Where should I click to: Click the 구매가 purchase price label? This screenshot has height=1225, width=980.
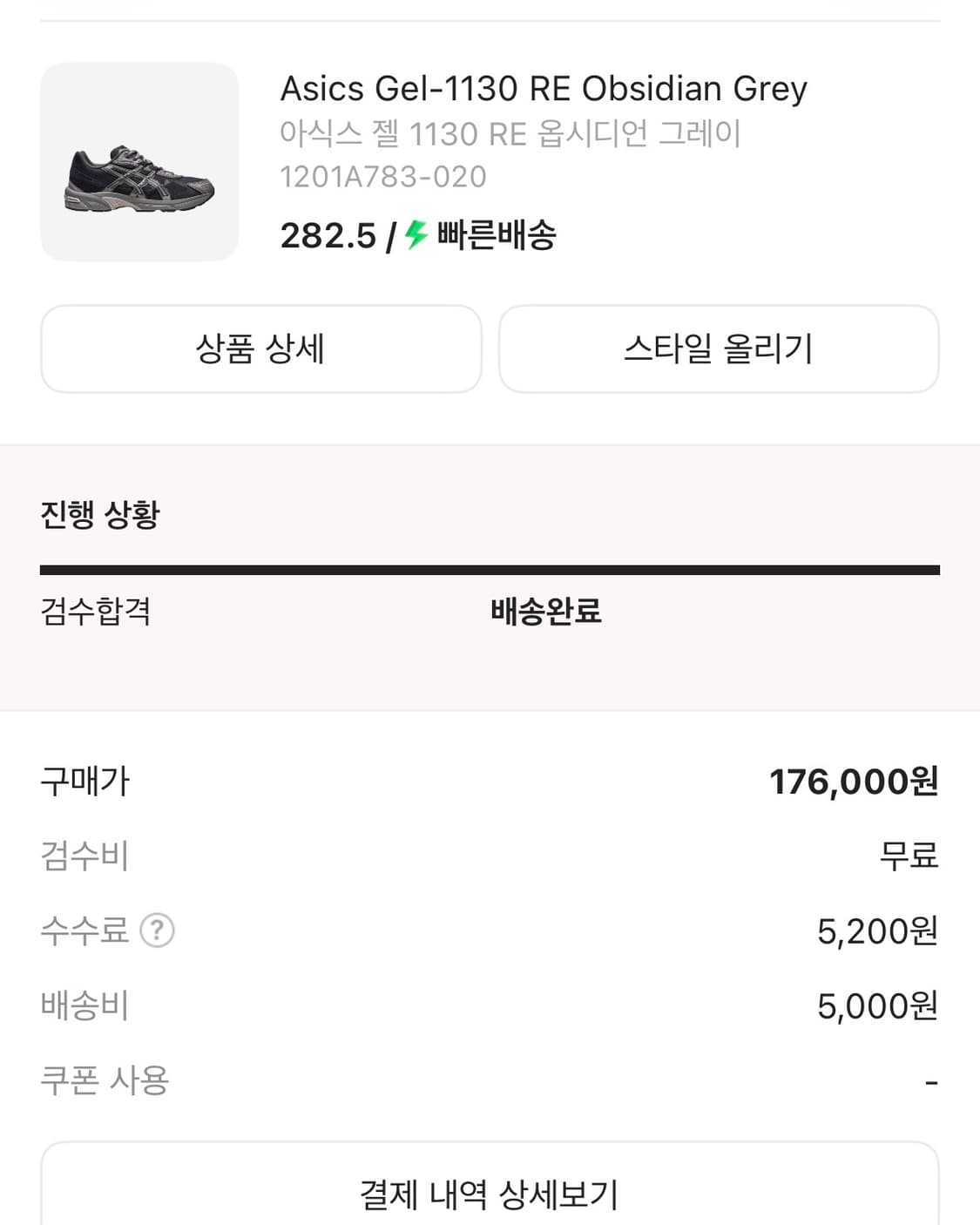pyautogui.click(x=84, y=782)
